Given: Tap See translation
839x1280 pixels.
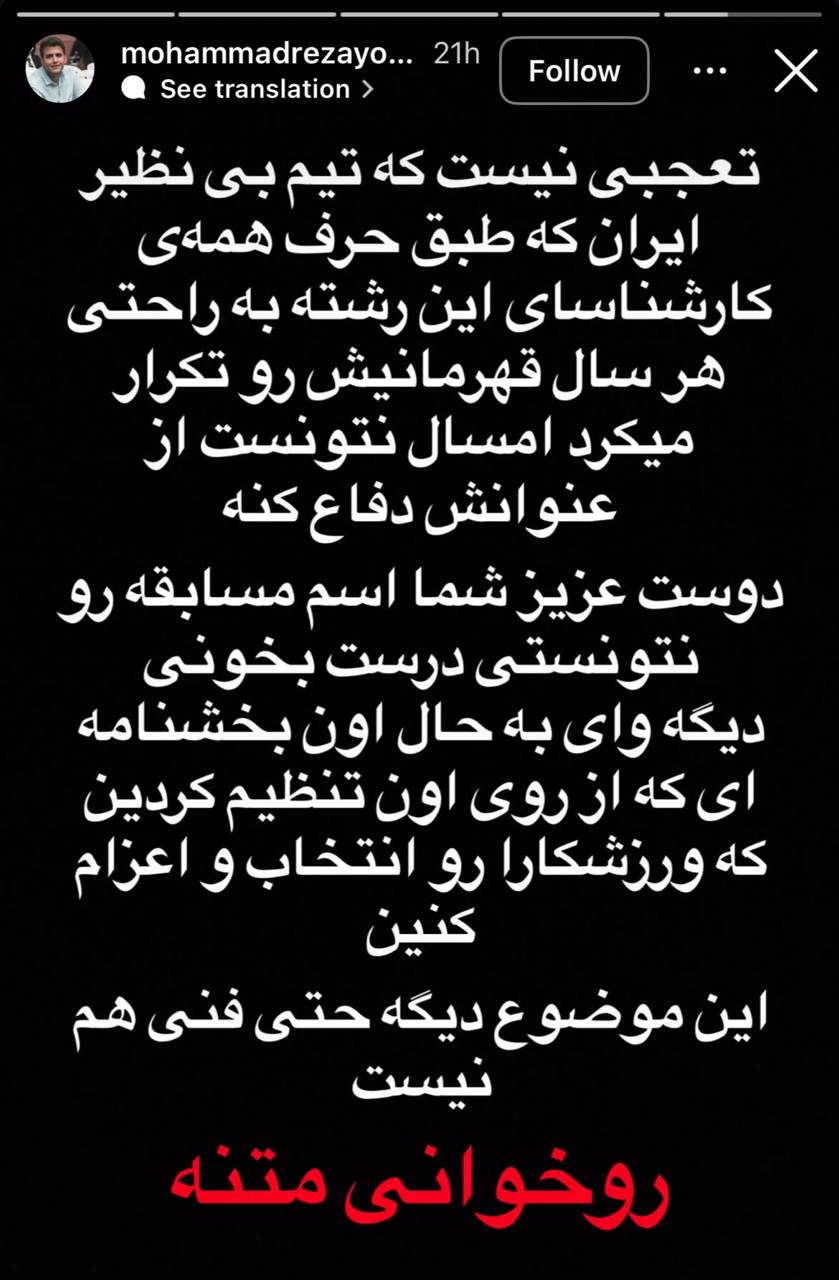Looking at the screenshot, I should 254,89.
